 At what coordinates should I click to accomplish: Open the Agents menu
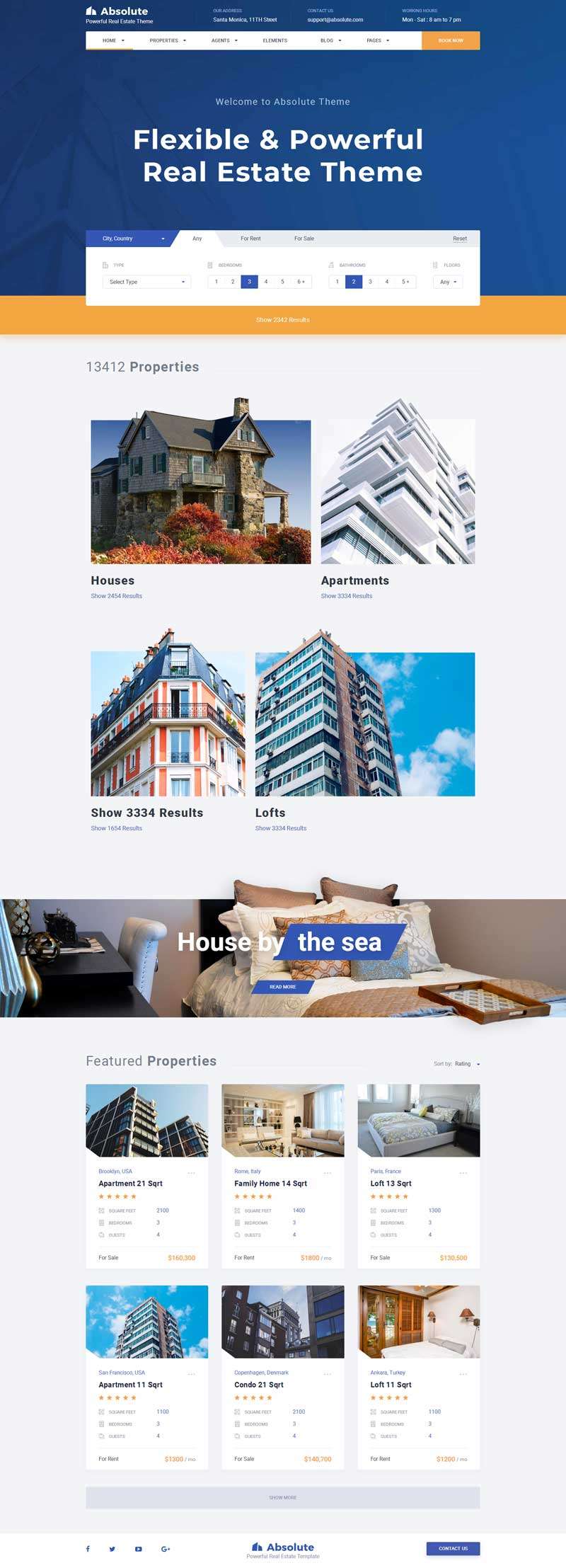[224, 40]
